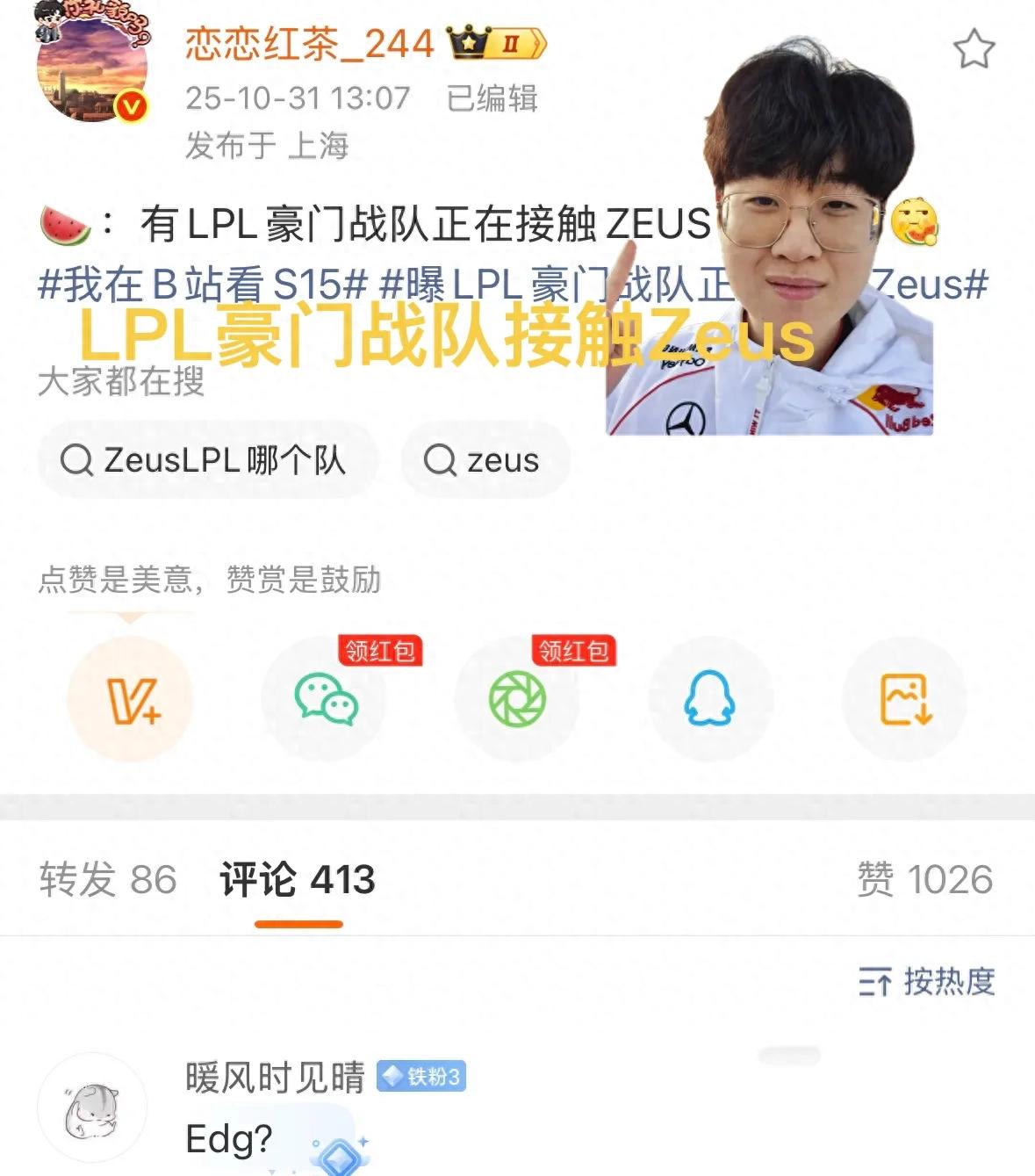Open 恋恋红茶_244's profile avatar
1035x1176 pixels.
91,66
